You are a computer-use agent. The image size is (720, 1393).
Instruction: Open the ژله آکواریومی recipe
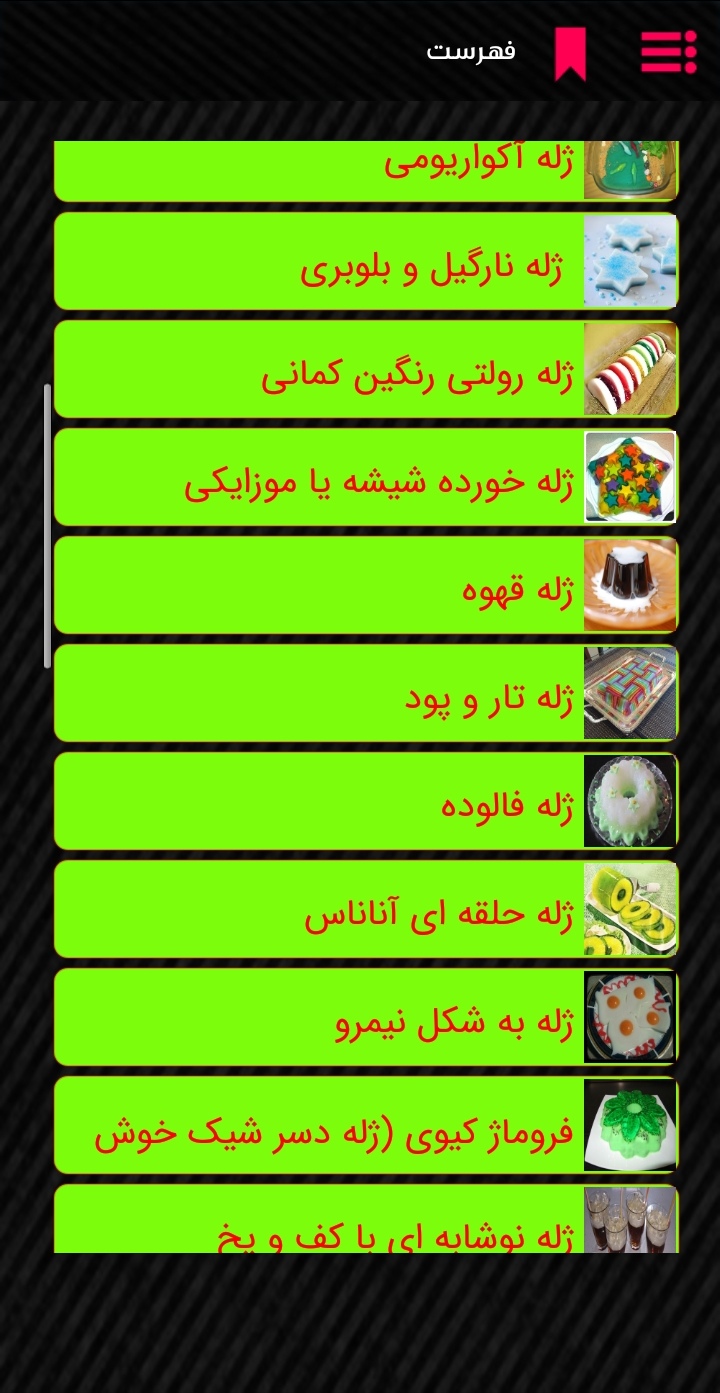[366, 168]
